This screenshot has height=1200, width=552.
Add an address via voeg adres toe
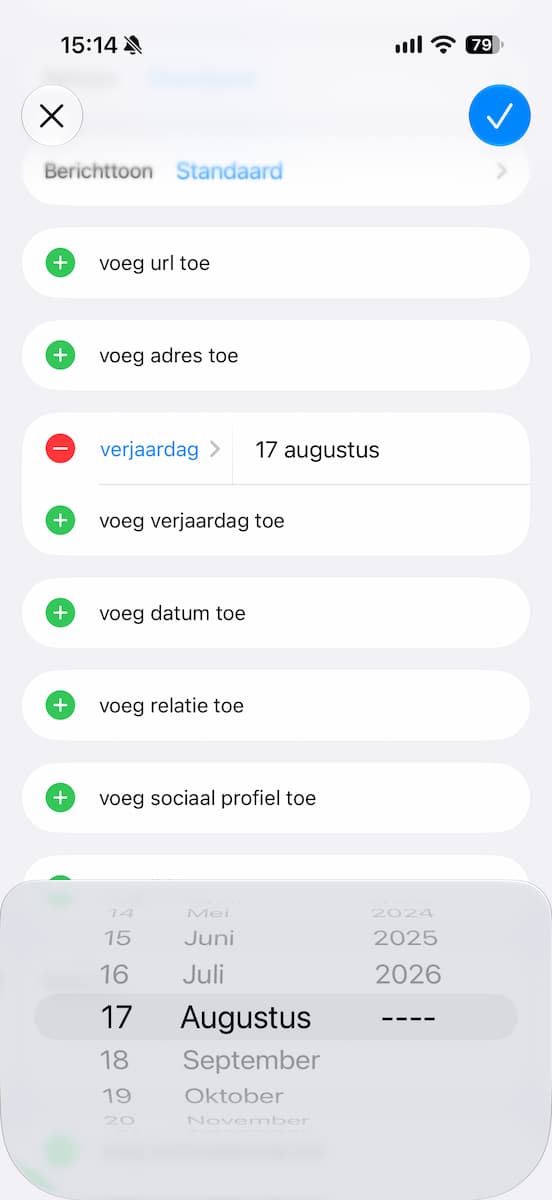pos(276,356)
